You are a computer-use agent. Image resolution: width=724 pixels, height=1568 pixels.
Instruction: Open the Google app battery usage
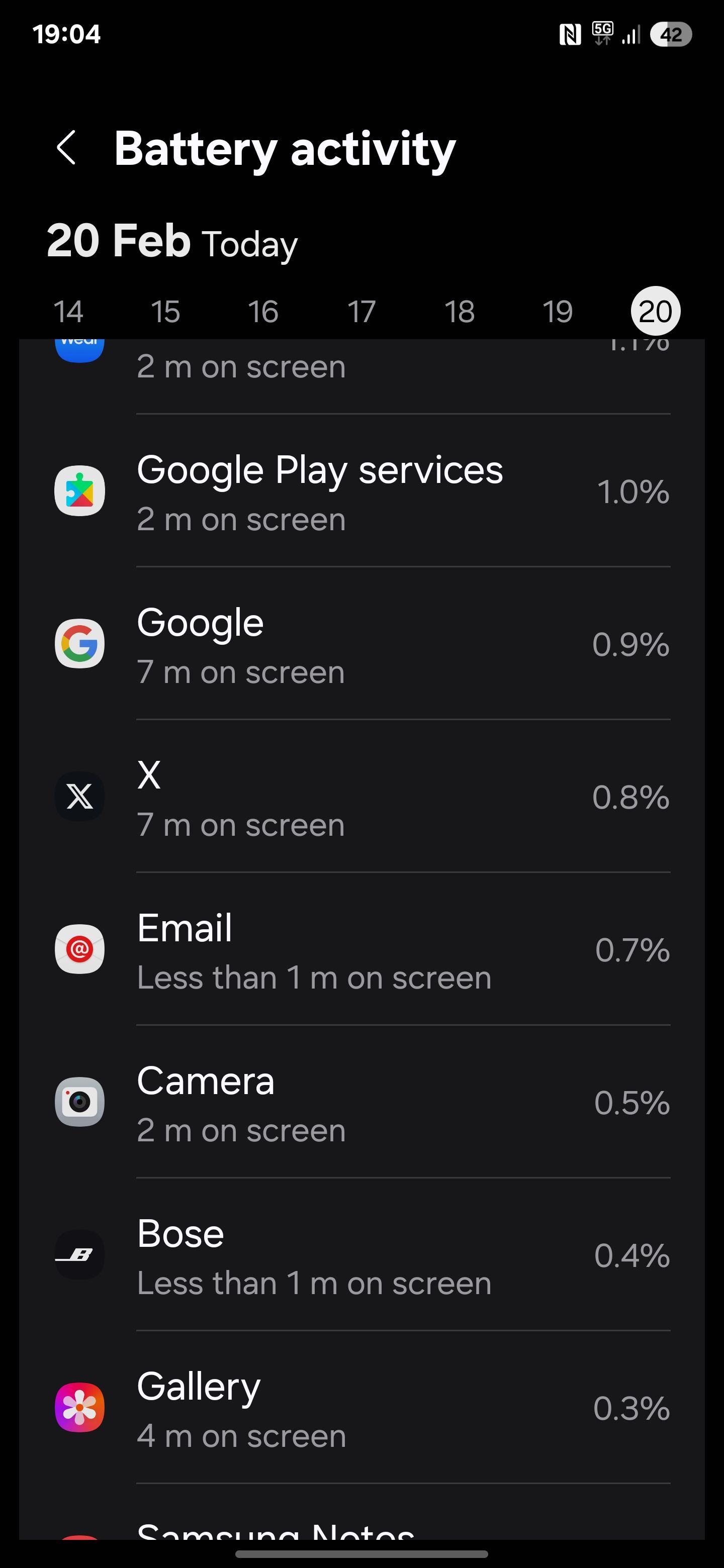pos(361,645)
